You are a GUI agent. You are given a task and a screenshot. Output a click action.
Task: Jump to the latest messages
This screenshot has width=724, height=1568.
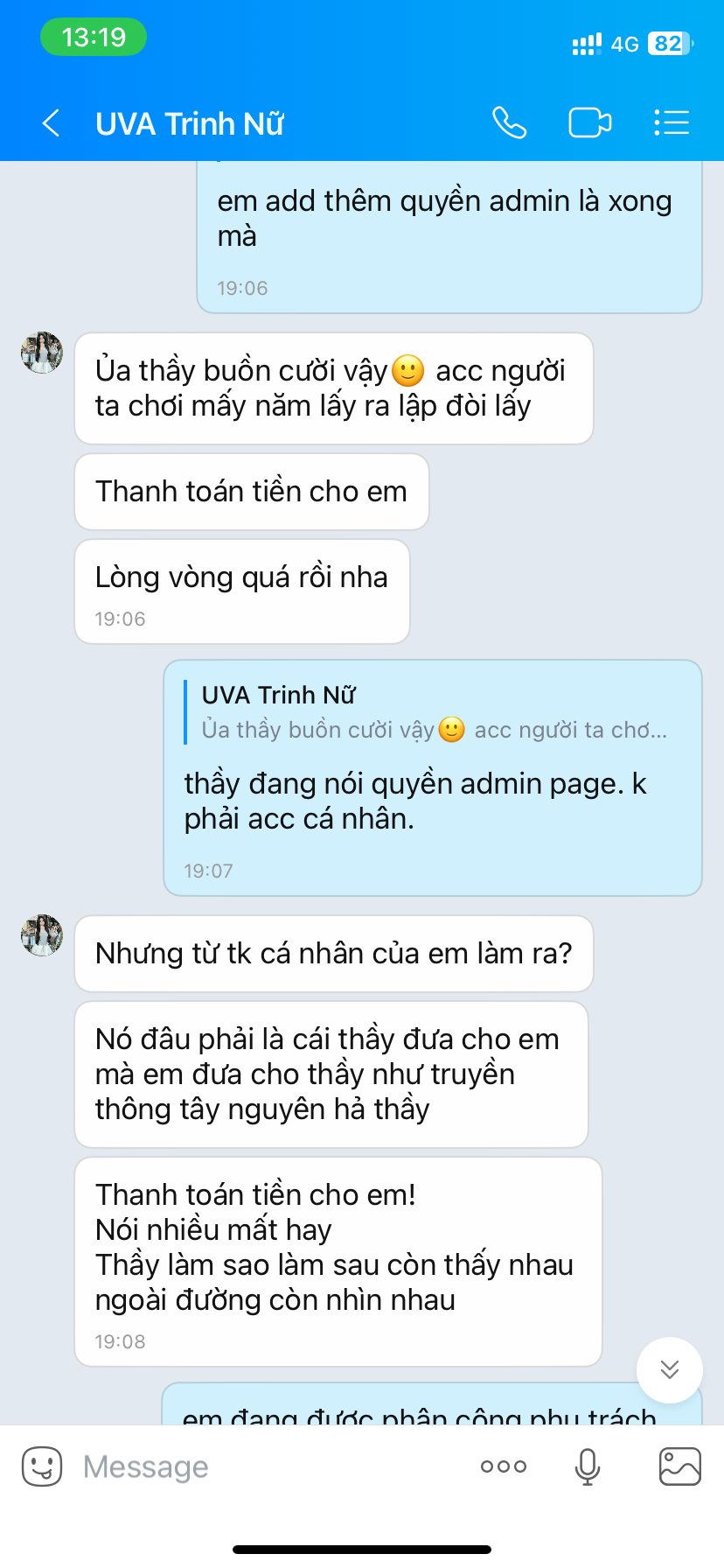pos(670,1369)
